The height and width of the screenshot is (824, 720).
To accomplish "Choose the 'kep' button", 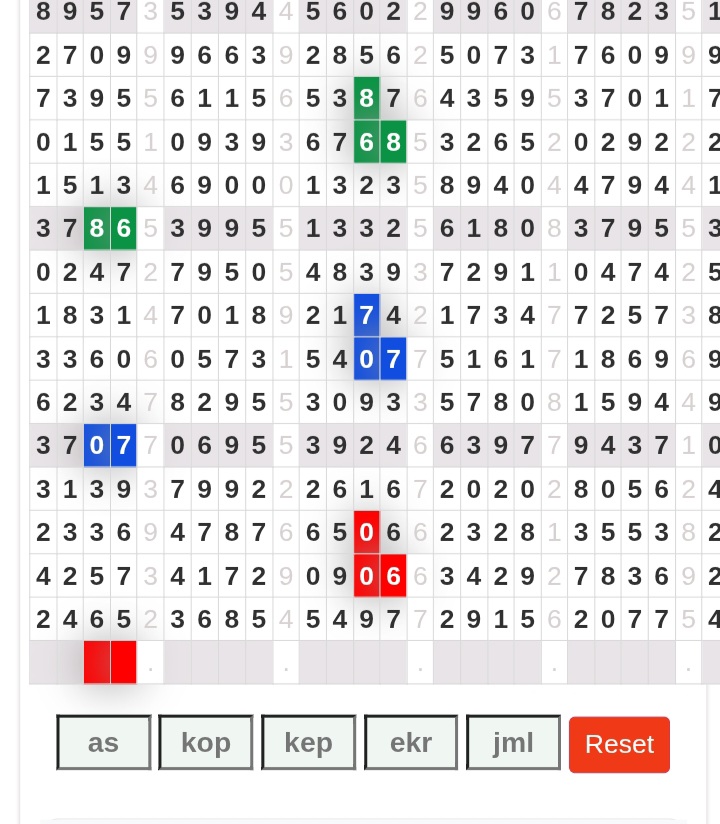I will tap(308, 742).
